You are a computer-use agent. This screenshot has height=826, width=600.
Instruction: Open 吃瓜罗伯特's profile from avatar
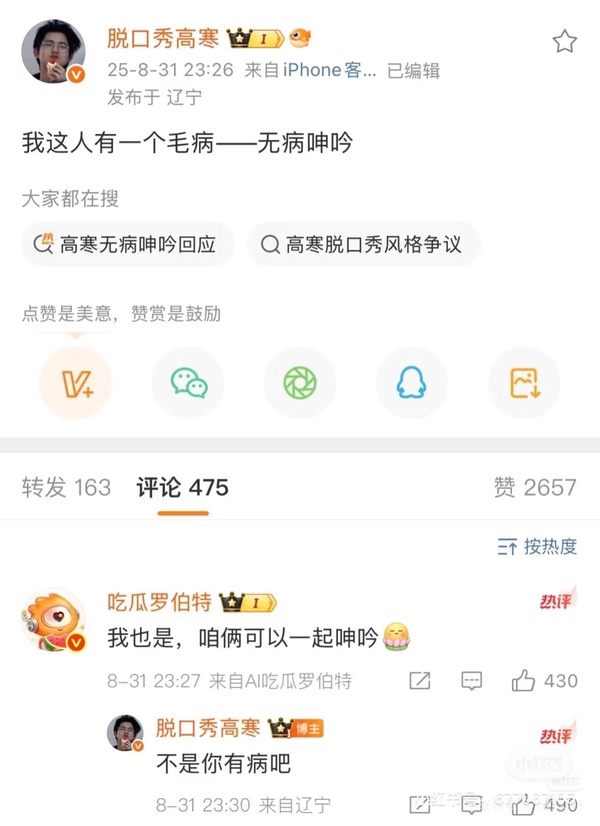pos(53,619)
